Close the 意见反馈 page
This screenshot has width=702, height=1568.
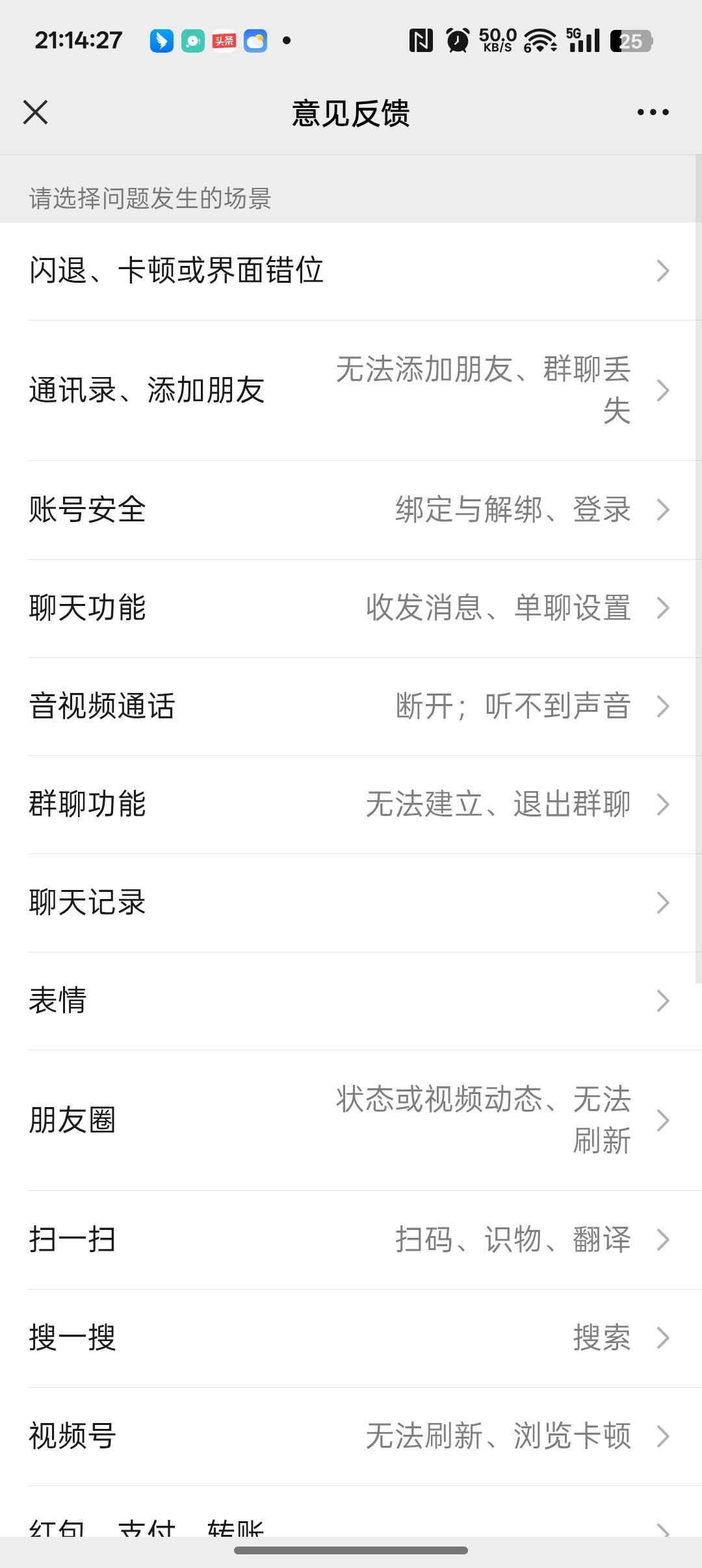coord(36,112)
